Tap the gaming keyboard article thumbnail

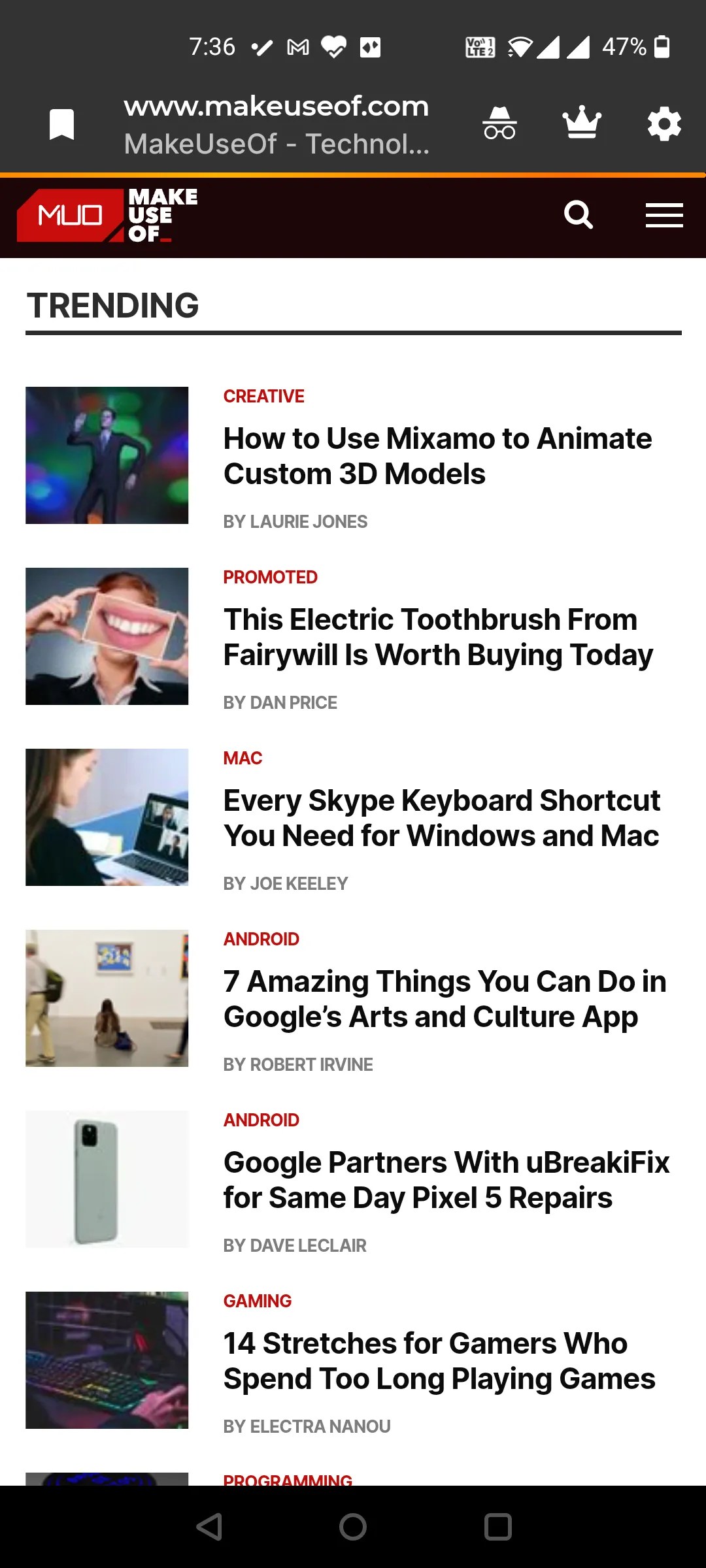(x=105, y=1360)
